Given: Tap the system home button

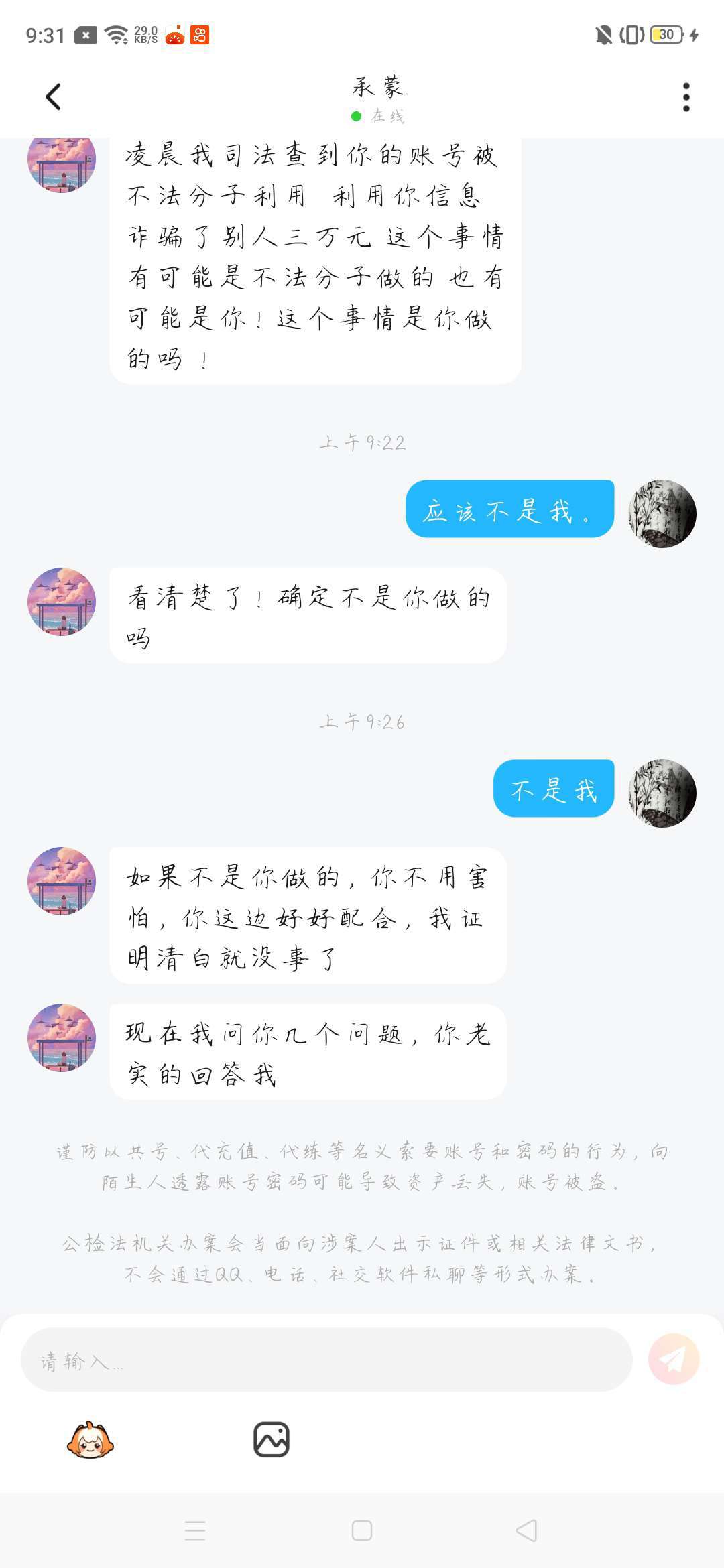Looking at the screenshot, I should pyautogui.click(x=362, y=1530).
